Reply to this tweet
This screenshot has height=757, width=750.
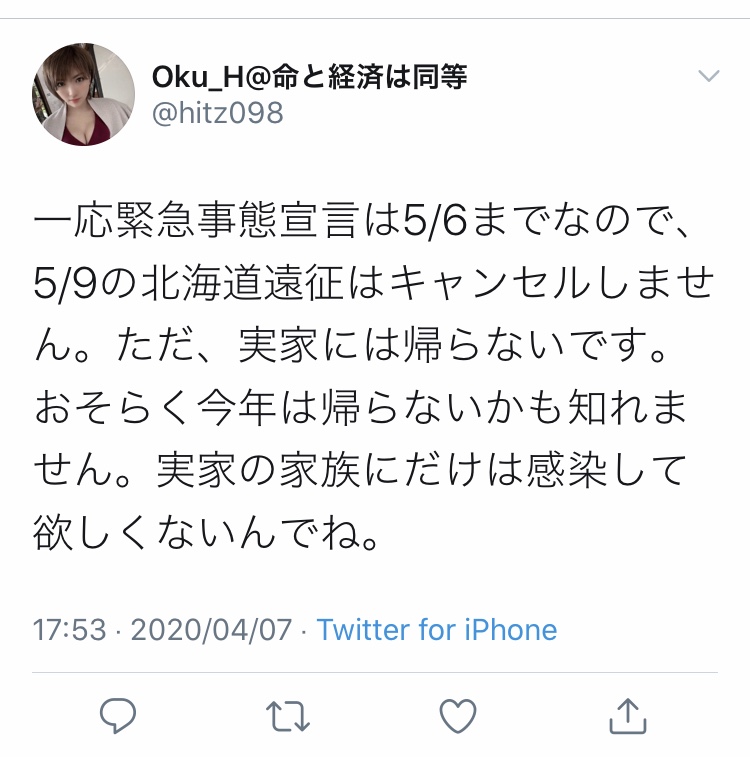click(119, 714)
